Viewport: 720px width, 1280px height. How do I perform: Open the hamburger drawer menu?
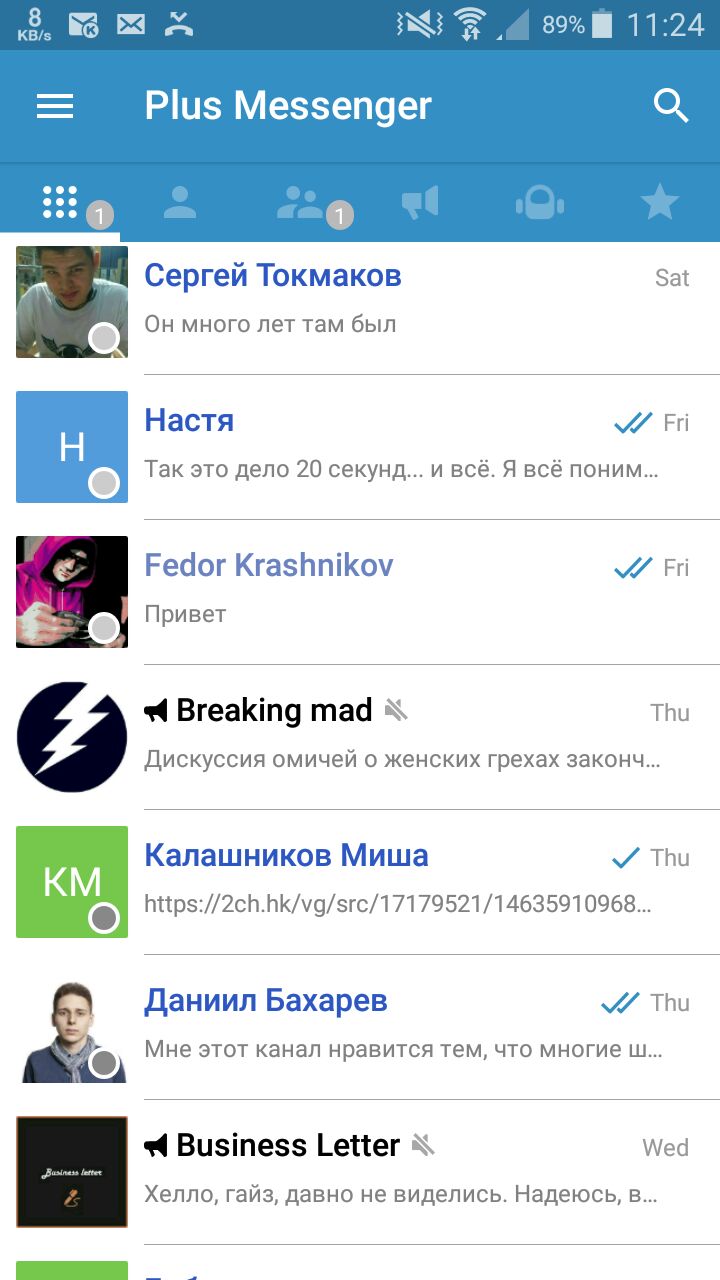click(55, 106)
